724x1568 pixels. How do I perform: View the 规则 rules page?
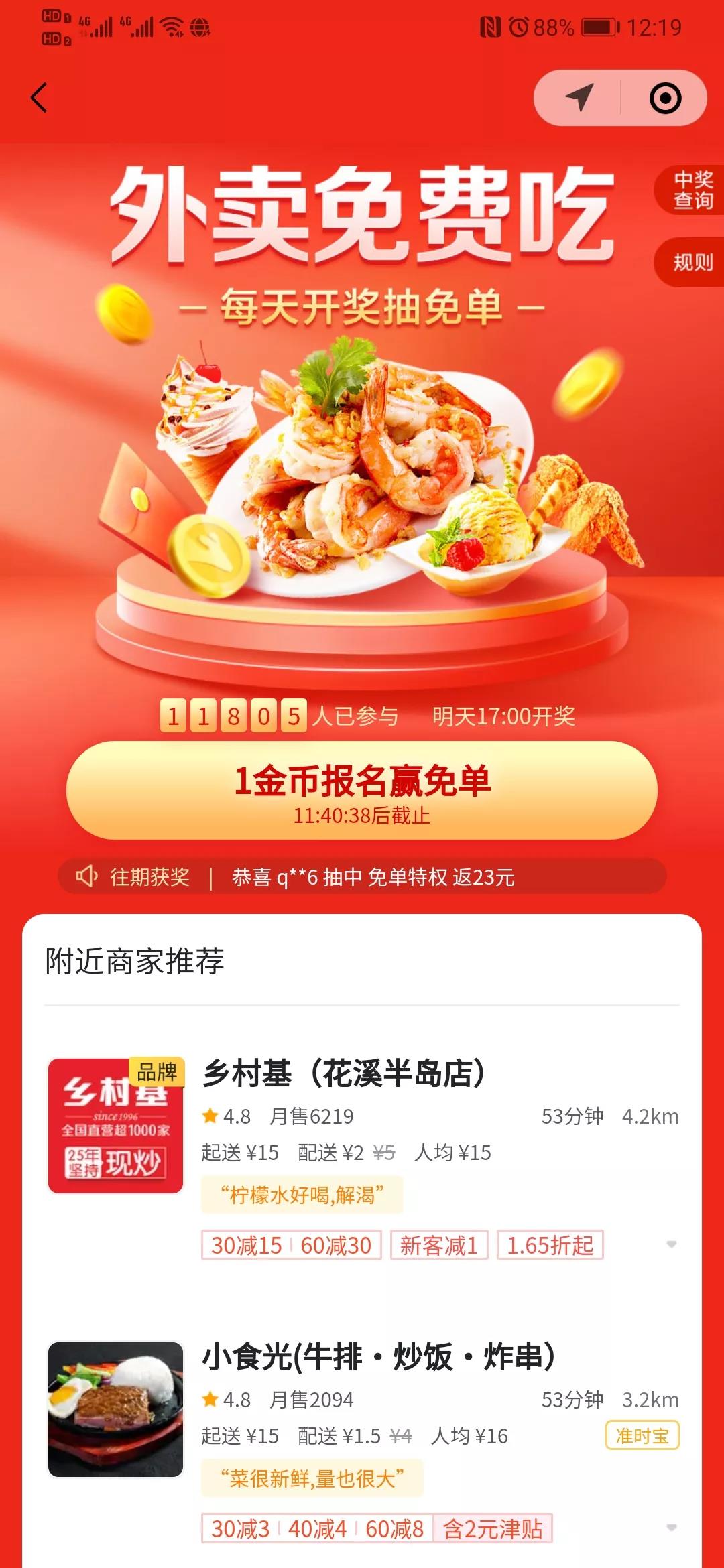pyautogui.click(x=692, y=262)
